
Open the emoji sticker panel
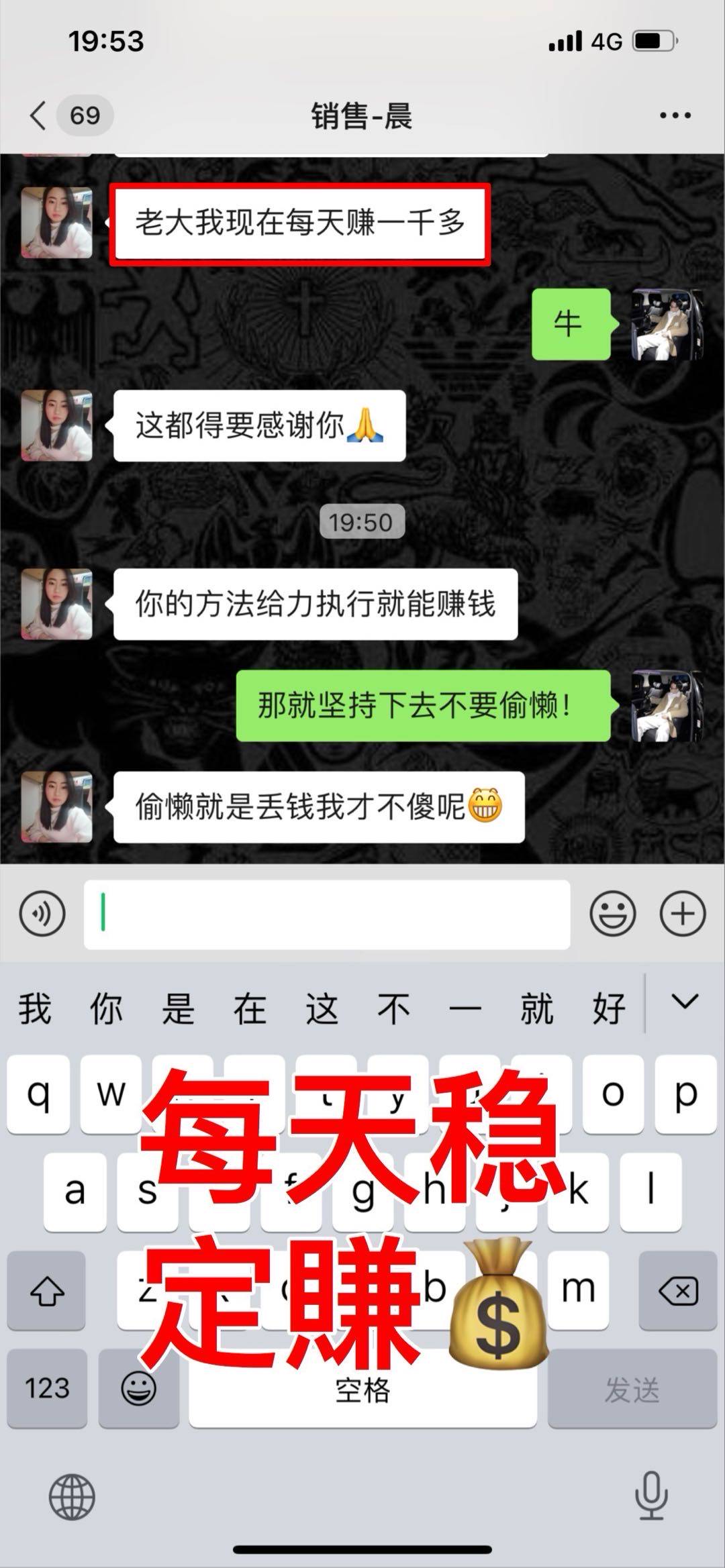pyautogui.click(x=612, y=913)
